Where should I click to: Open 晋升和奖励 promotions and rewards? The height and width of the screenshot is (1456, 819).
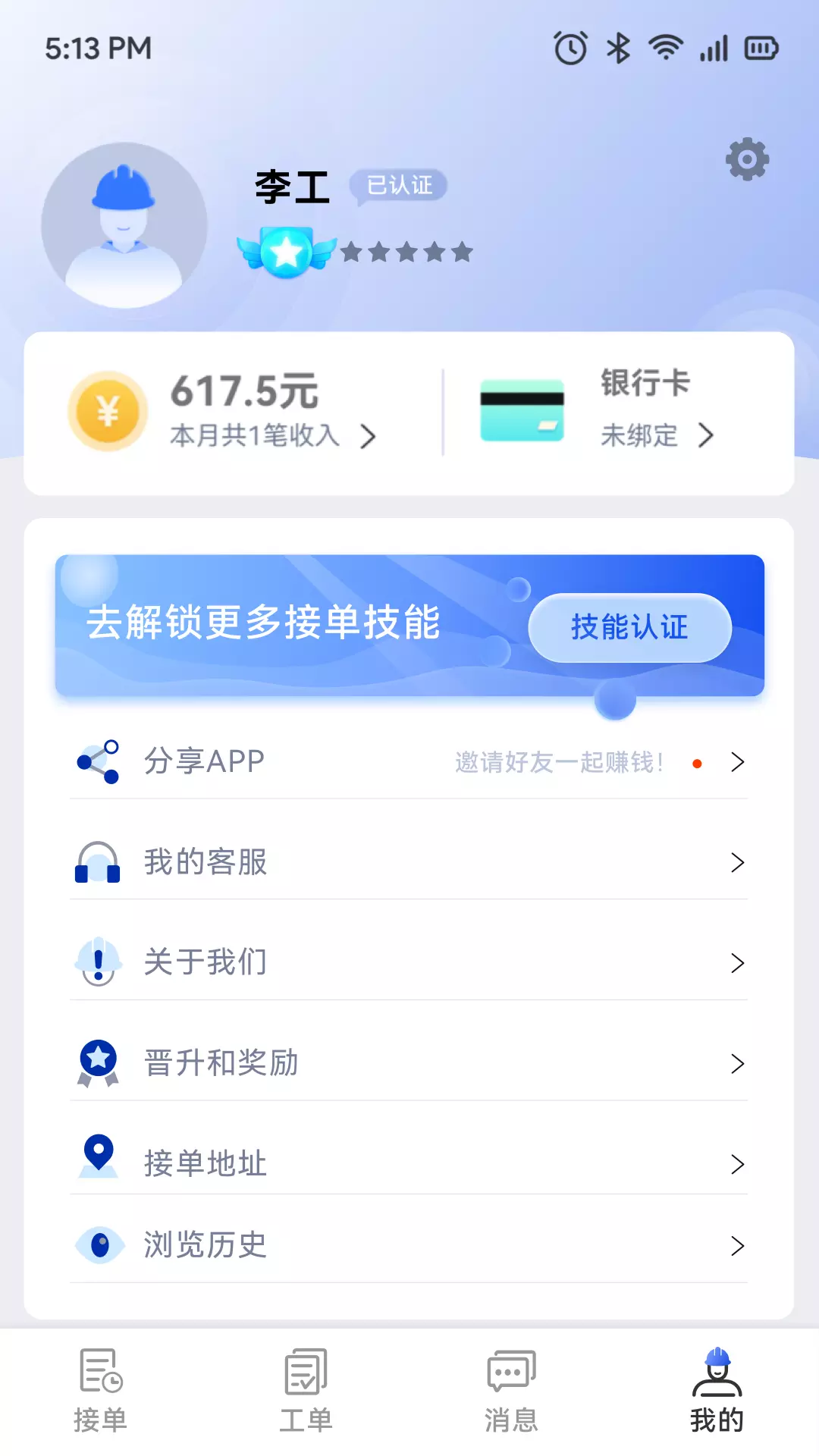tap(409, 1063)
